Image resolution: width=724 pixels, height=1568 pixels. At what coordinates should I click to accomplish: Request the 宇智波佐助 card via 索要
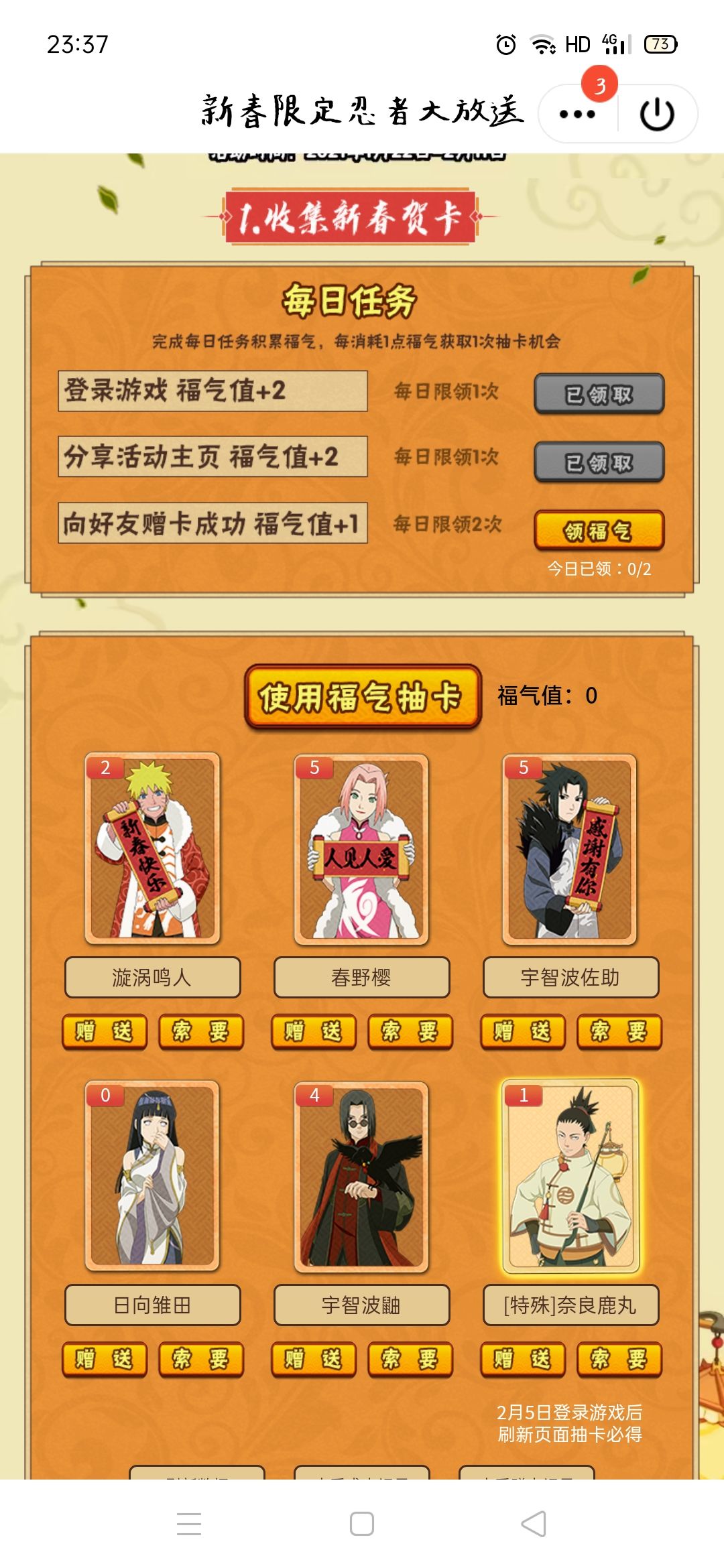point(619,1031)
